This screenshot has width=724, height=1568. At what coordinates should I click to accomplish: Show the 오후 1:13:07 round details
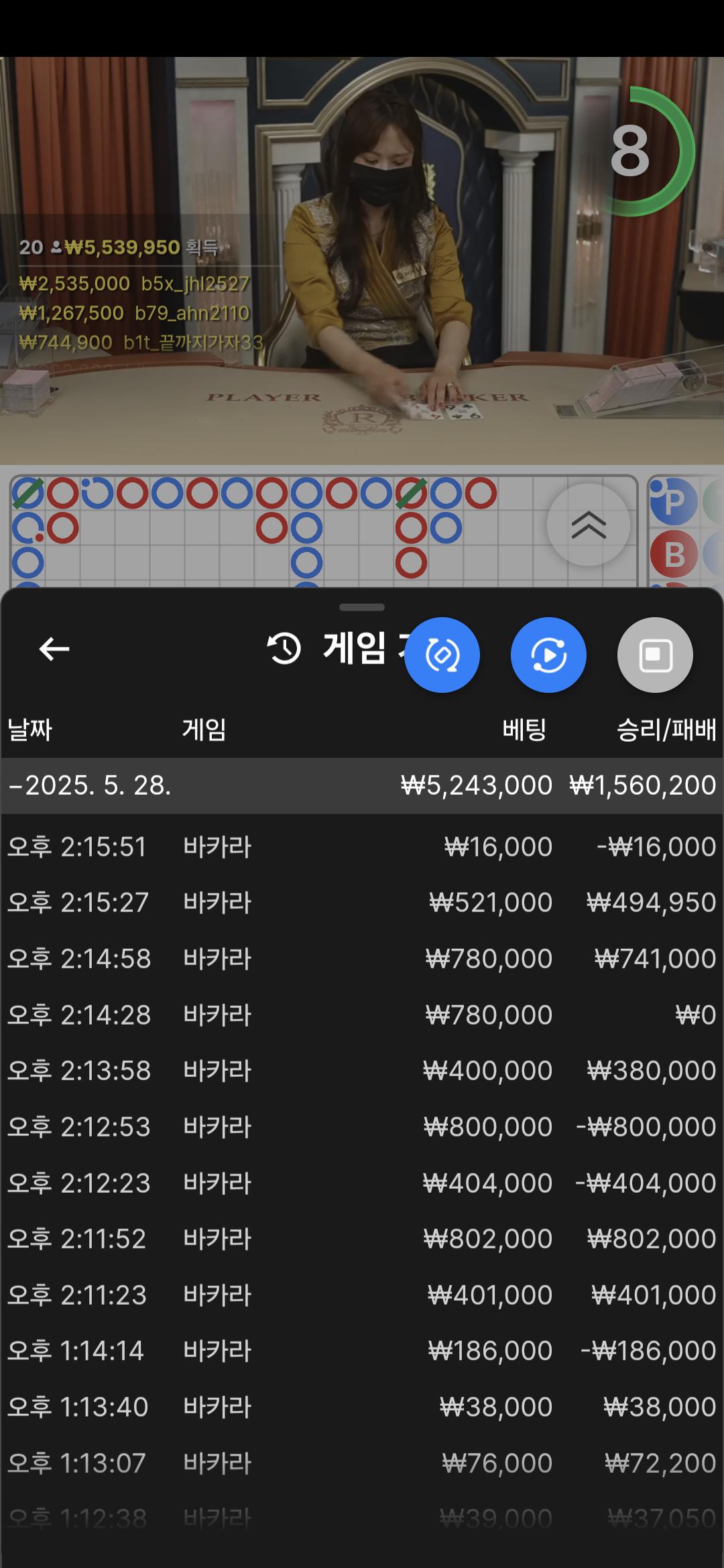click(x=362, y=1463)
